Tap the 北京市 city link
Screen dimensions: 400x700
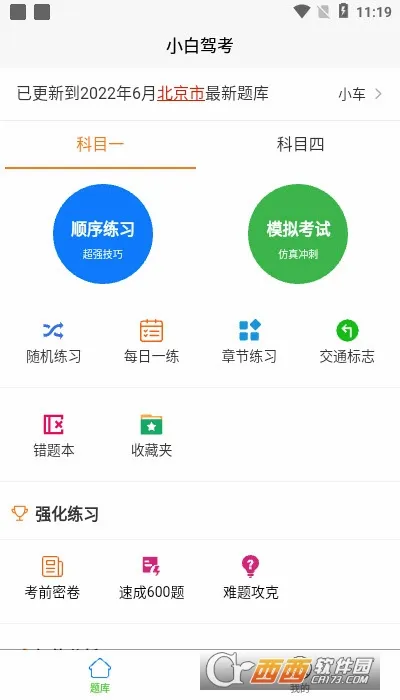click(180, 94)
